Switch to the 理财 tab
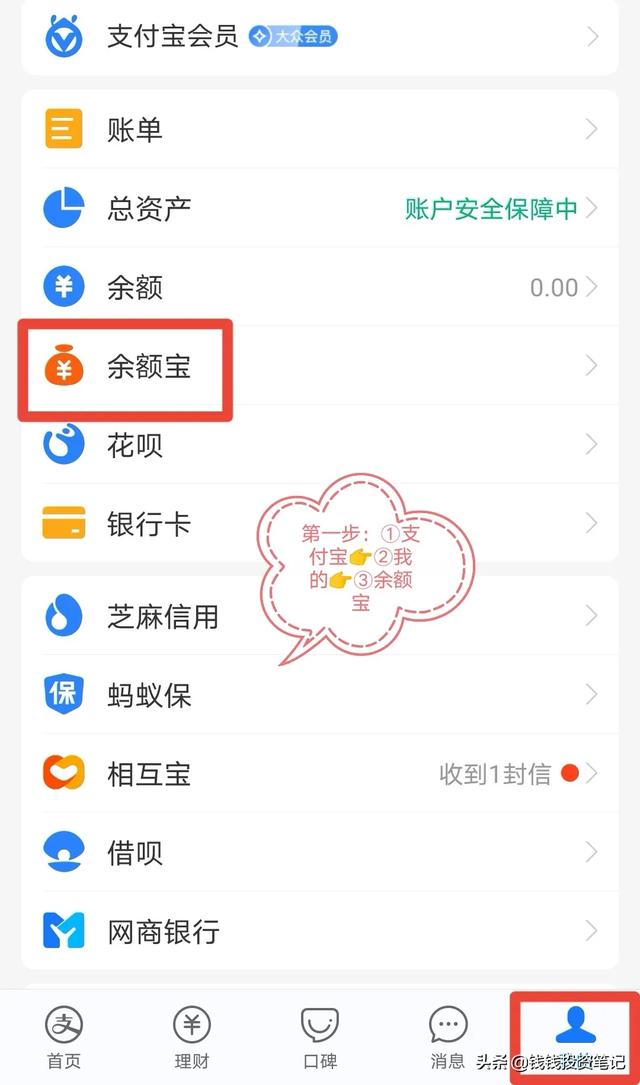The image size is (640, 1085). point(192,1037)
